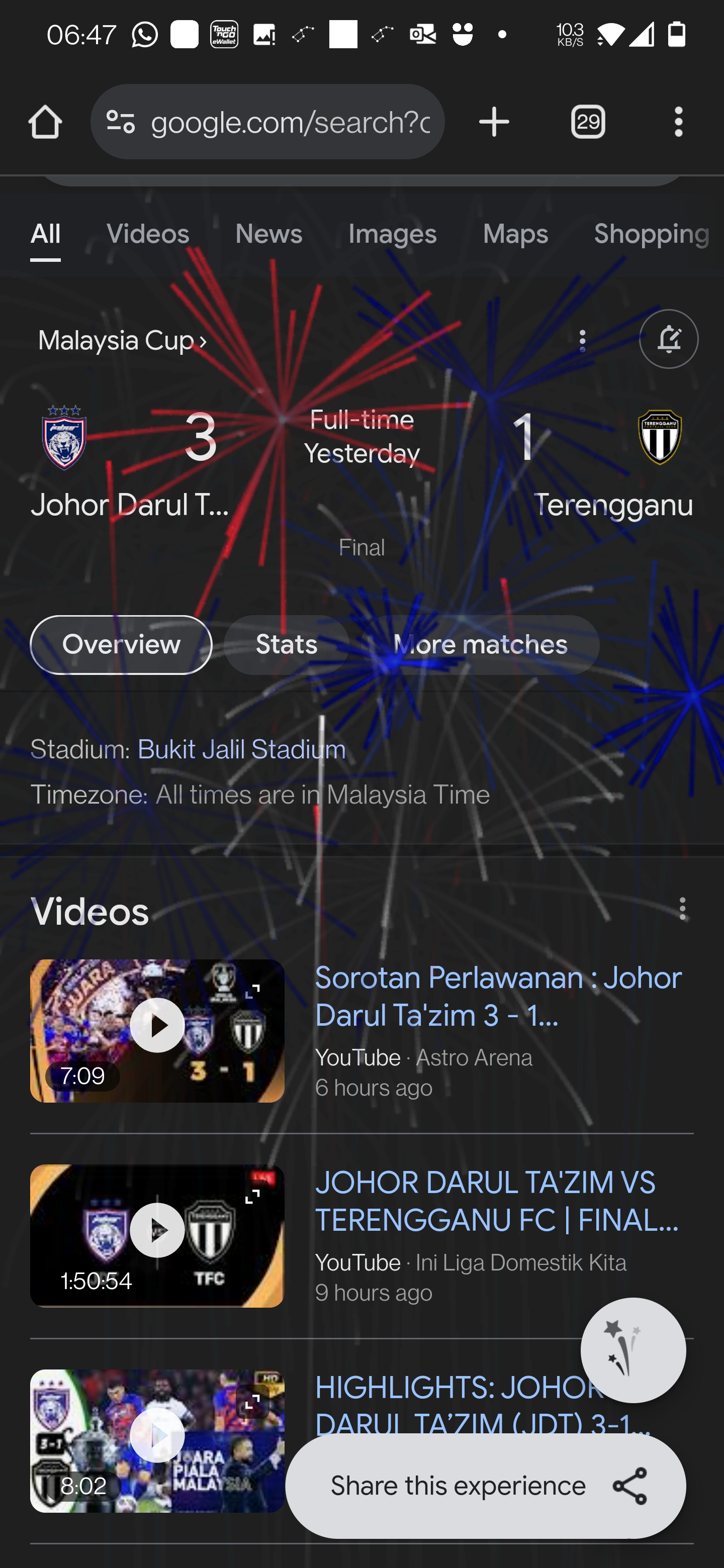The height and width of the screenshot is (1568, 724).
Task: Open Bukit Jalil Stadium link
Action: pyautogui.click(x=242, y=750)
